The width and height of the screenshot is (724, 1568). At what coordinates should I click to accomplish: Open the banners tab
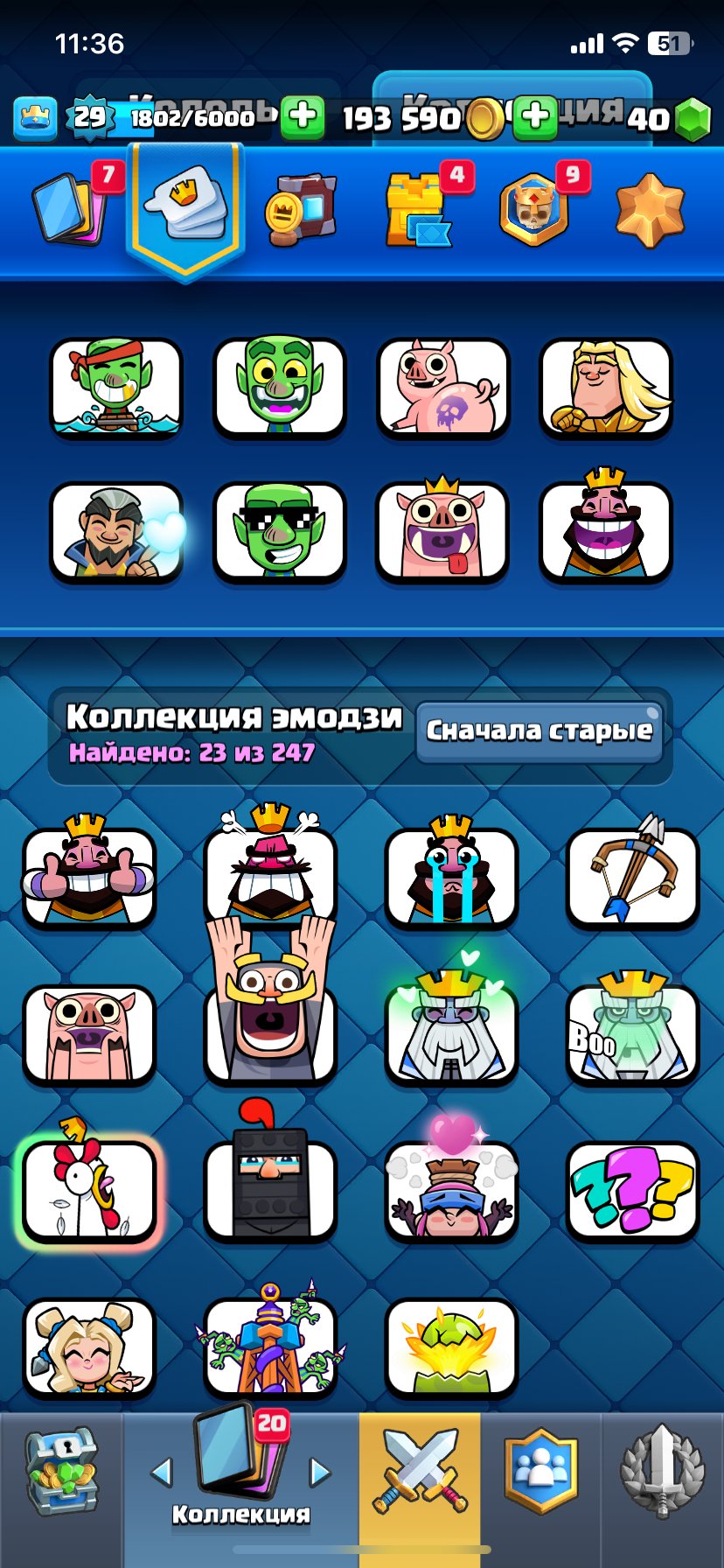[x=300, y=210]
